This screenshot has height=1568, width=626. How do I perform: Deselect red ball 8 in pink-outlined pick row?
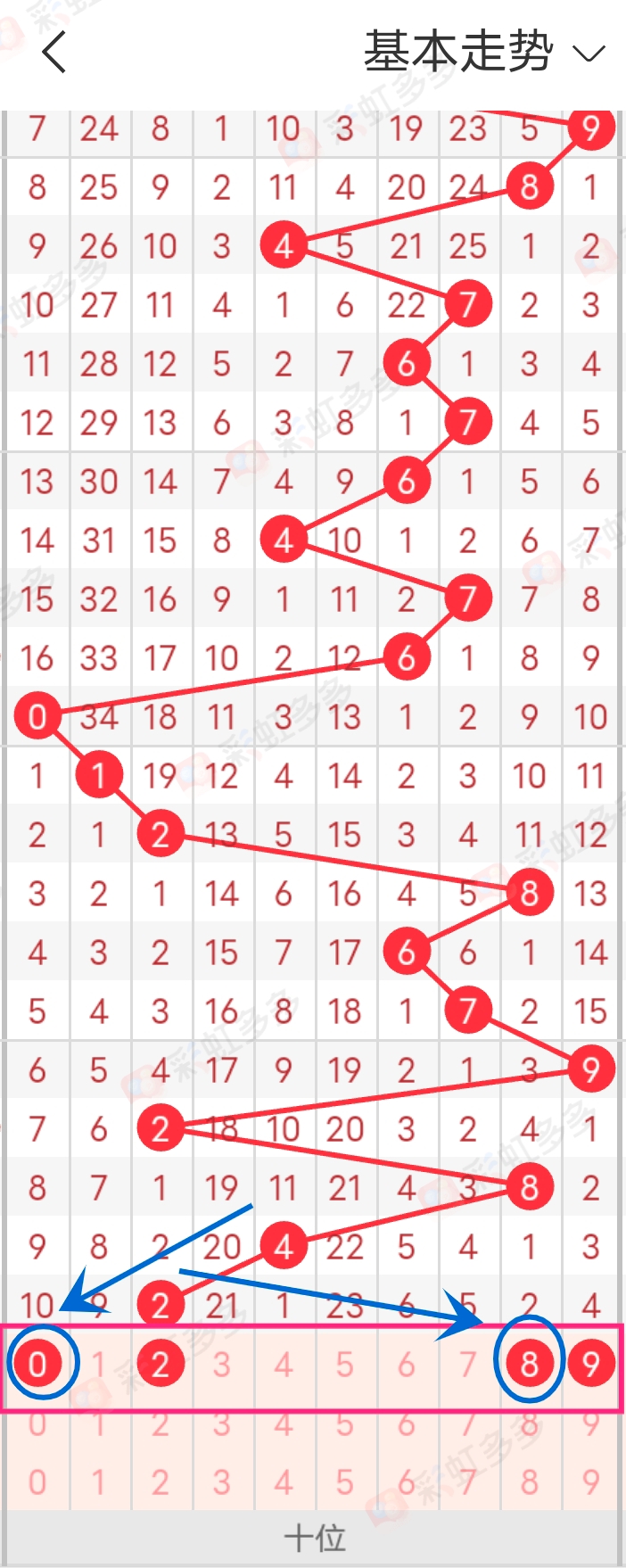[530, 1364]
